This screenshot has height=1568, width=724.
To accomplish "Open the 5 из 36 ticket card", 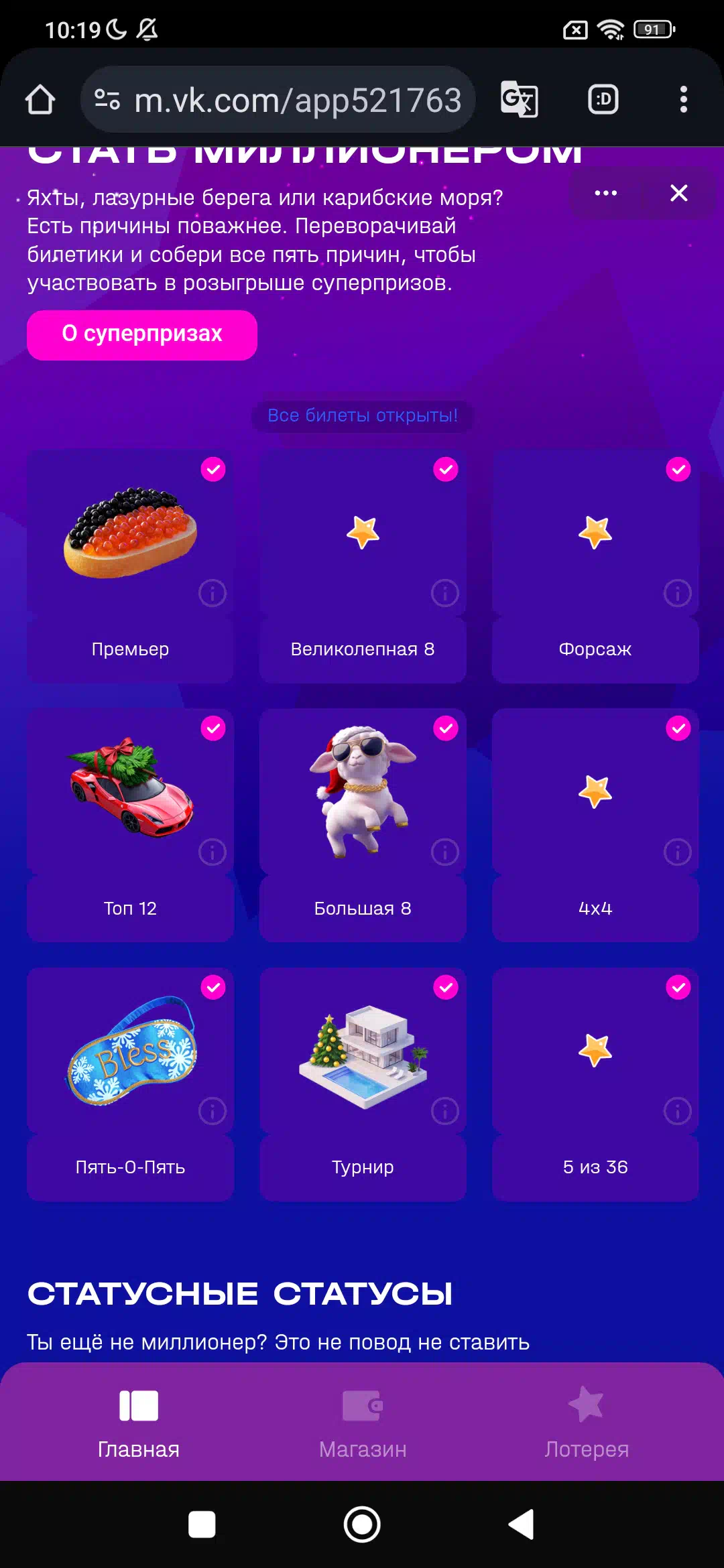I will click(595, 1084).
